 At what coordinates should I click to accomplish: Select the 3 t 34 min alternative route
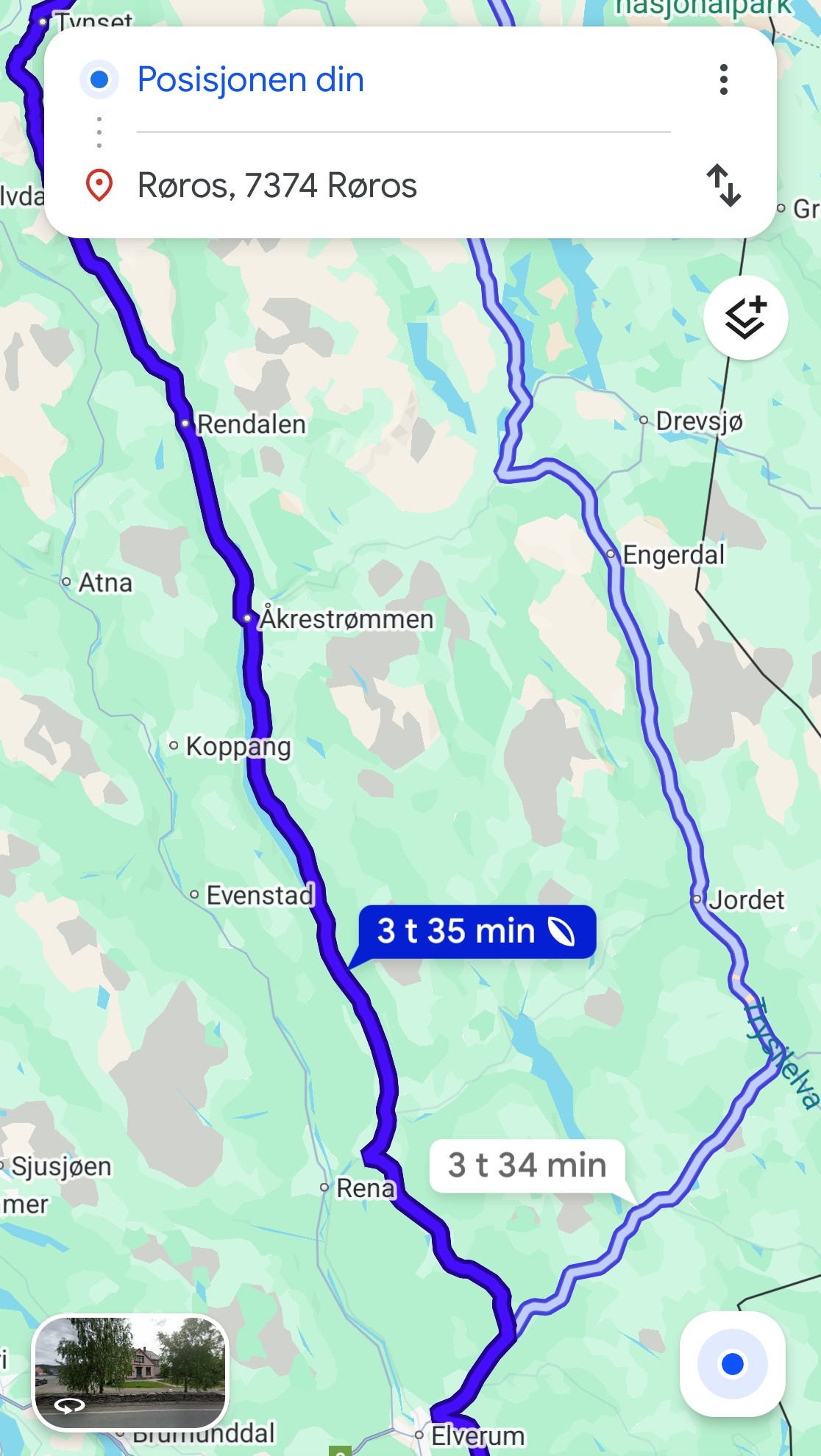527,1166
